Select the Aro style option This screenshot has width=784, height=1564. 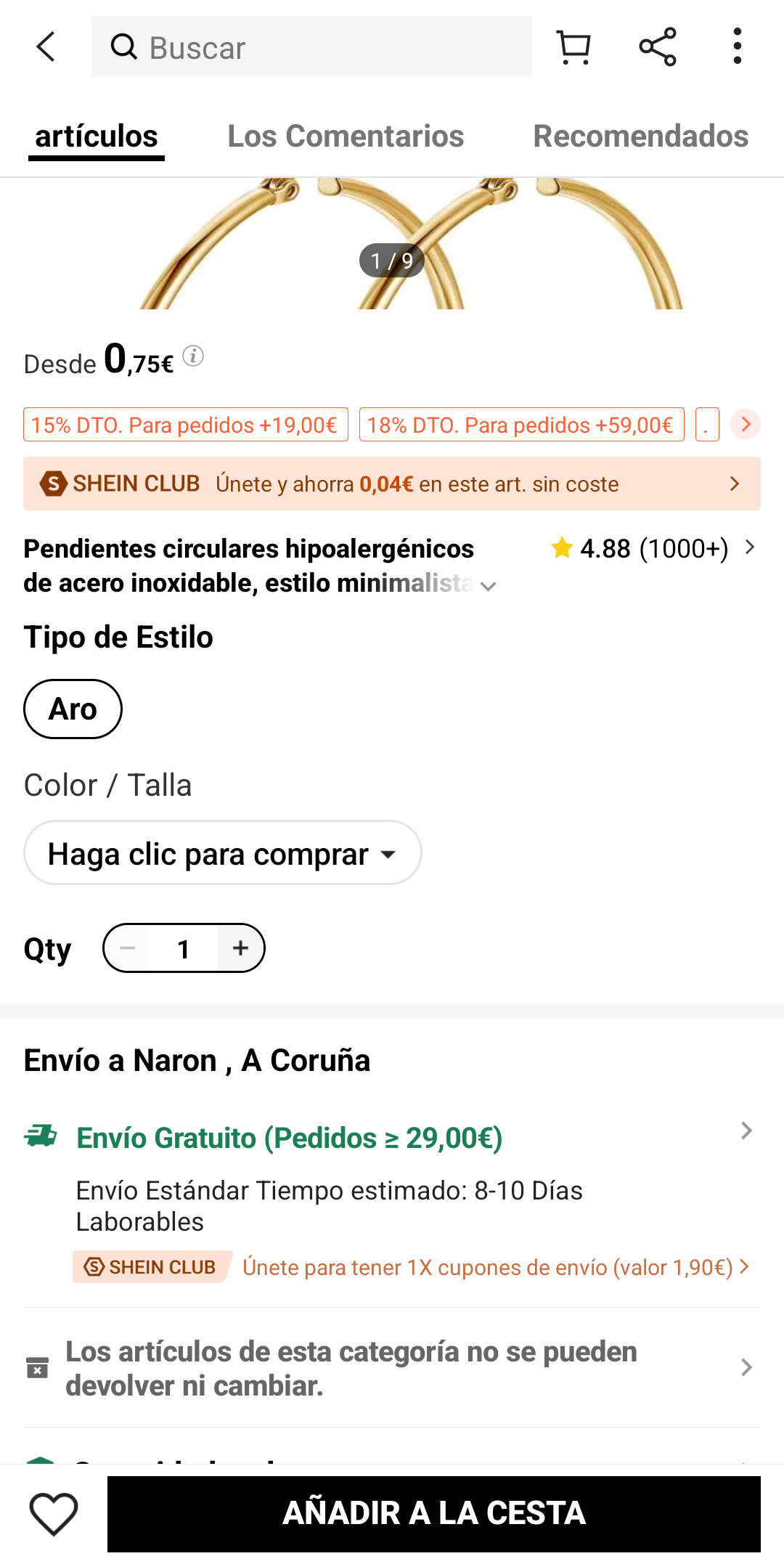tap(73, 709)
